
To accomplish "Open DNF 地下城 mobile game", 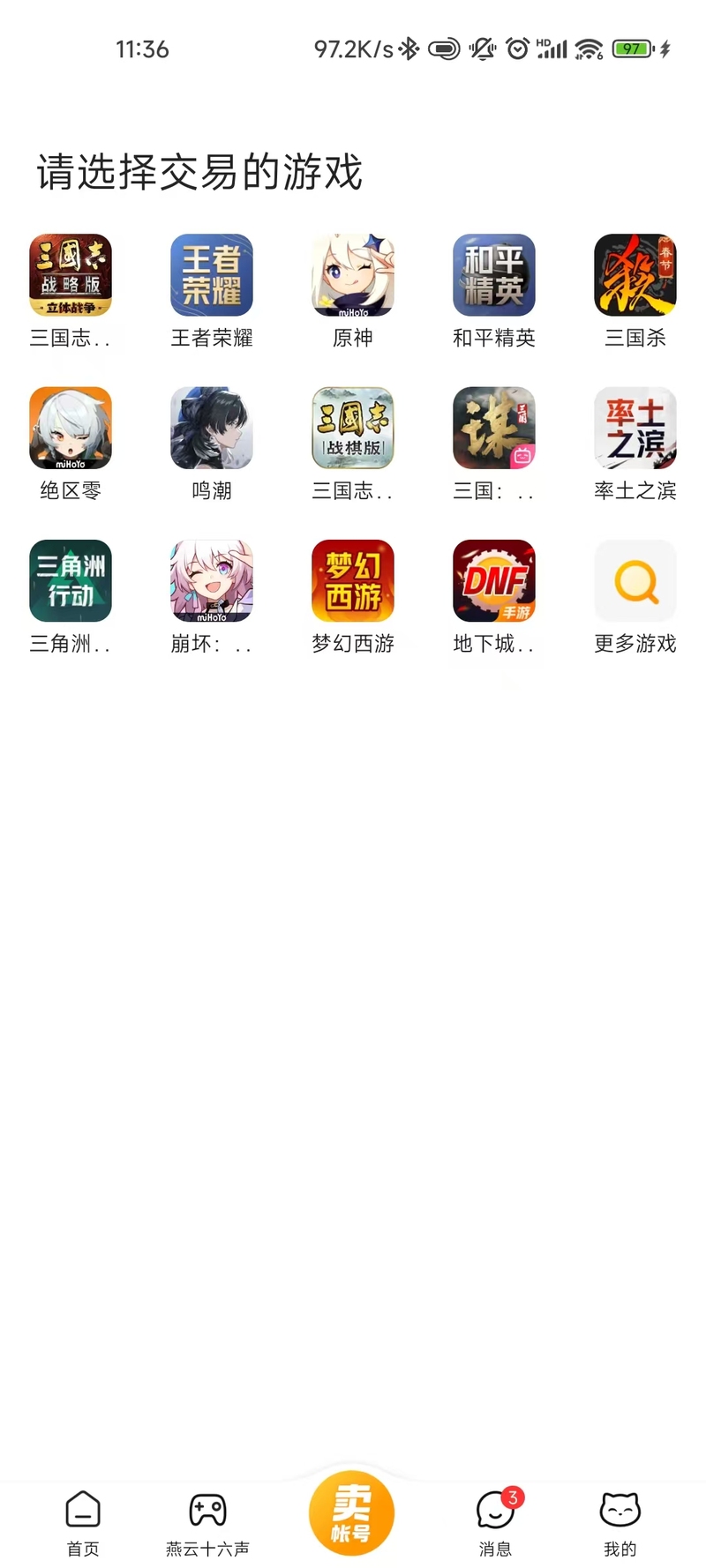I will tap(494, 580).
